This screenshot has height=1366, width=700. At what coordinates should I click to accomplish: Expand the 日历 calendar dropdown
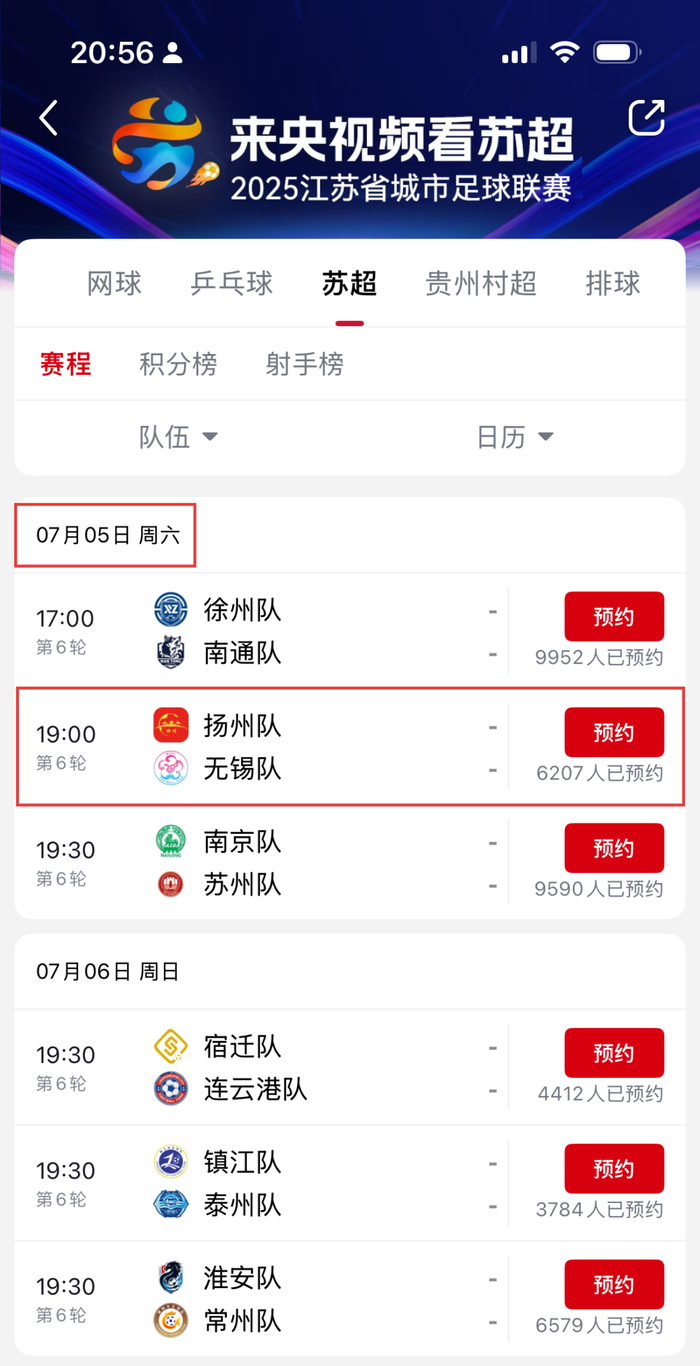pyautogui.click(x=514, y=437)
